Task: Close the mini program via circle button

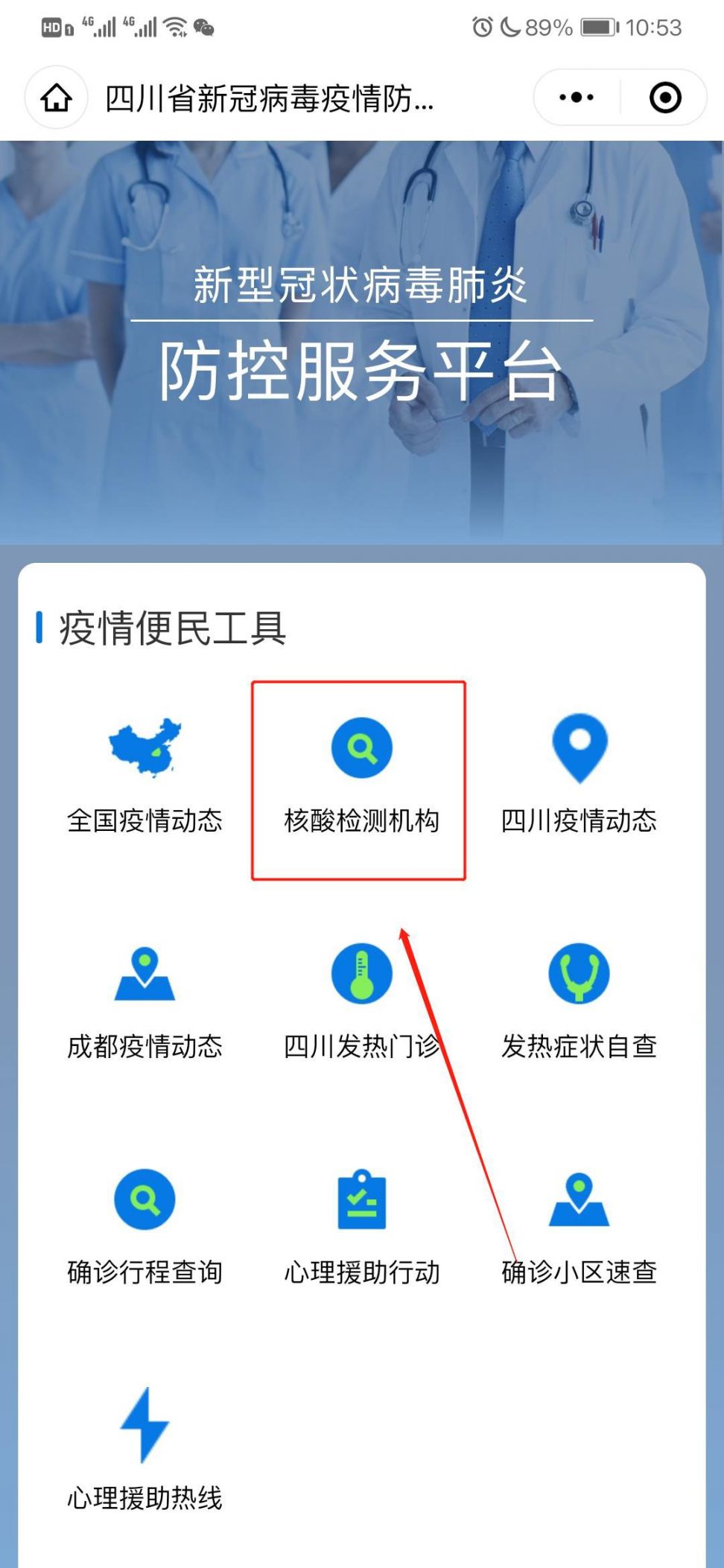Action: pos(665,98)
